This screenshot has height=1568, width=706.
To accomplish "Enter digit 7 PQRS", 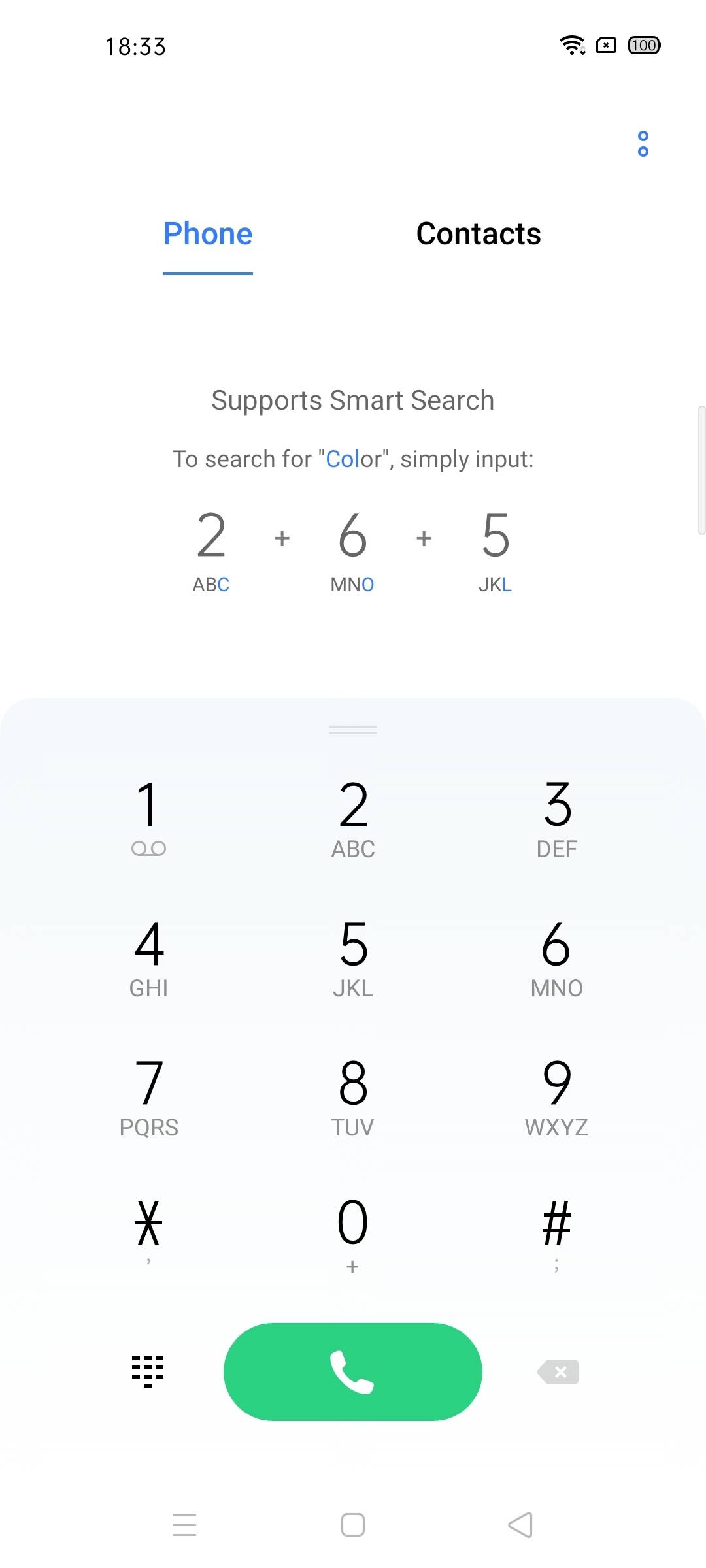I will point(148,1096).
